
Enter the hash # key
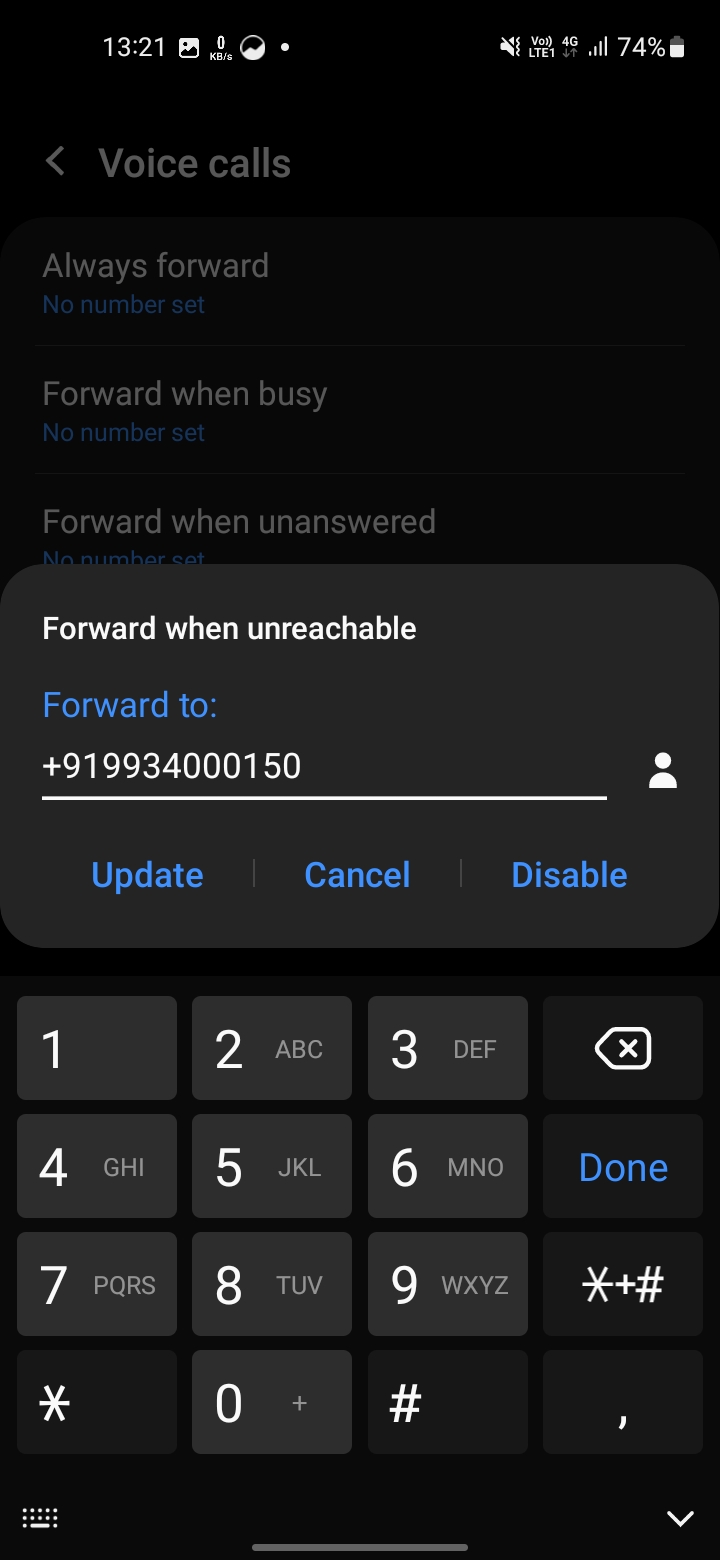point(447,1403)
